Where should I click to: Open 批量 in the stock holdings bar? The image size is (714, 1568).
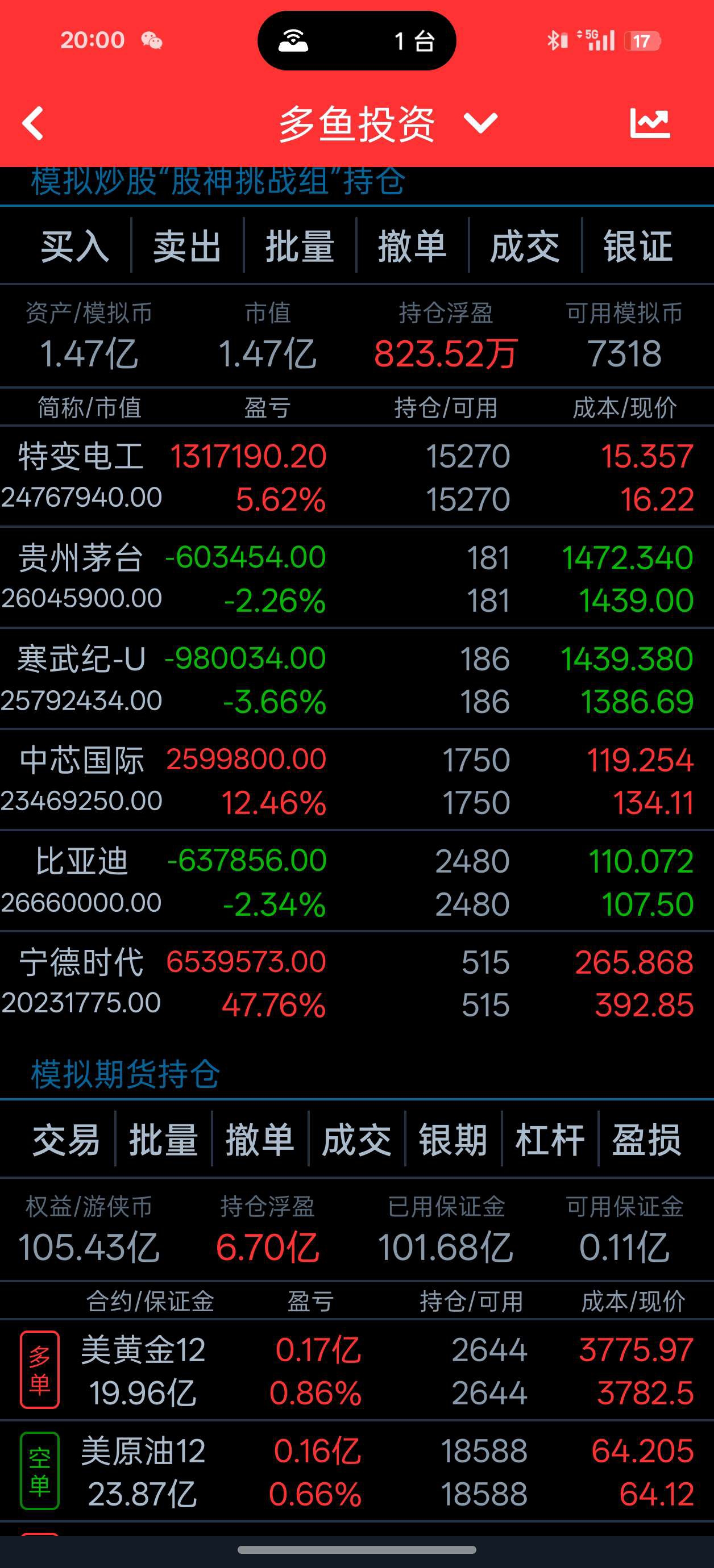tap(300, 247)
